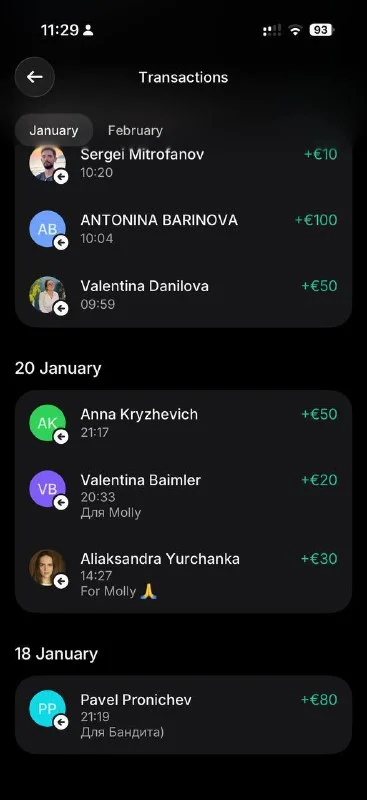This screenshot has height=800, width=367.
Task: Open Pavel Pronichev's +€80 transaction
Action: 183,715
